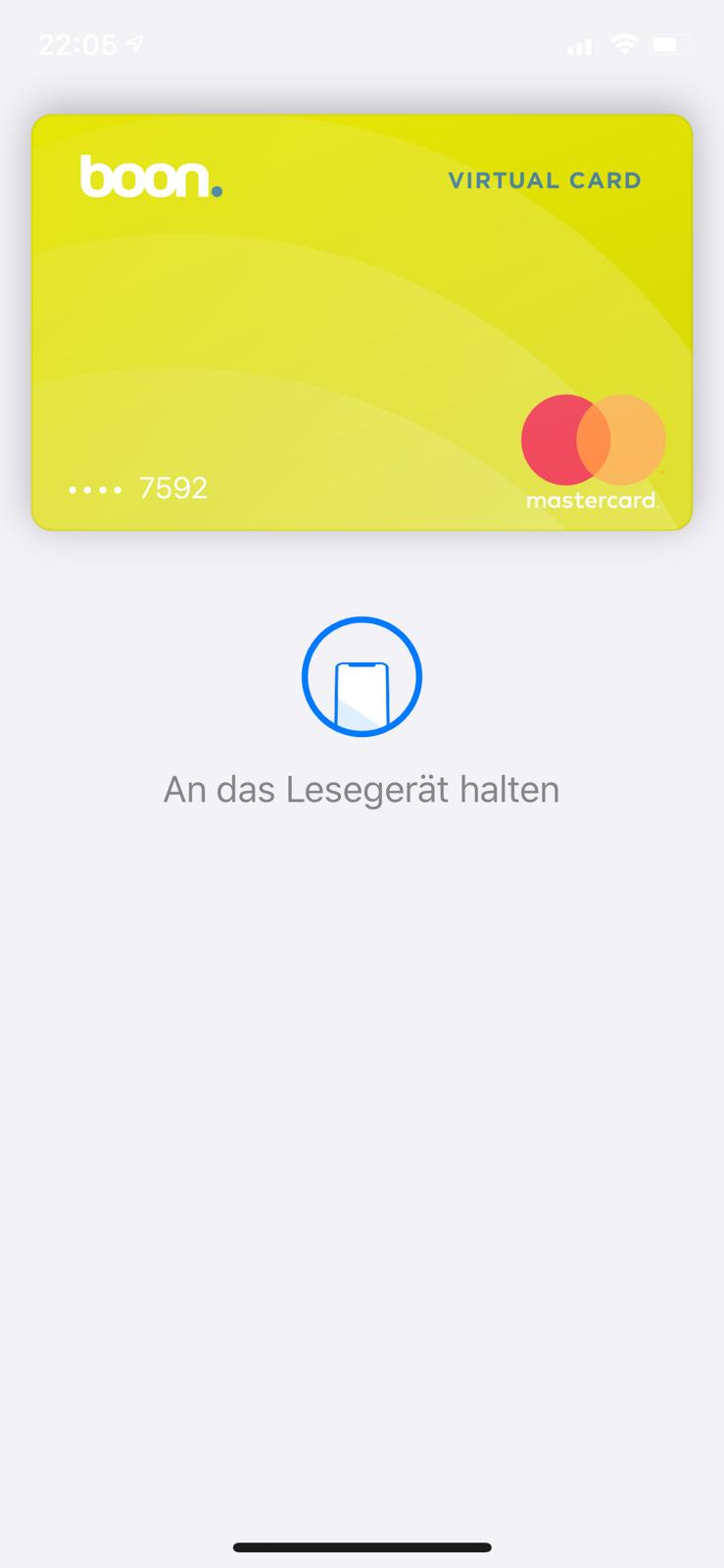724x1568 pixels.
Task: Tap the home indicator bar at bottom
Action: (362, 1546)
